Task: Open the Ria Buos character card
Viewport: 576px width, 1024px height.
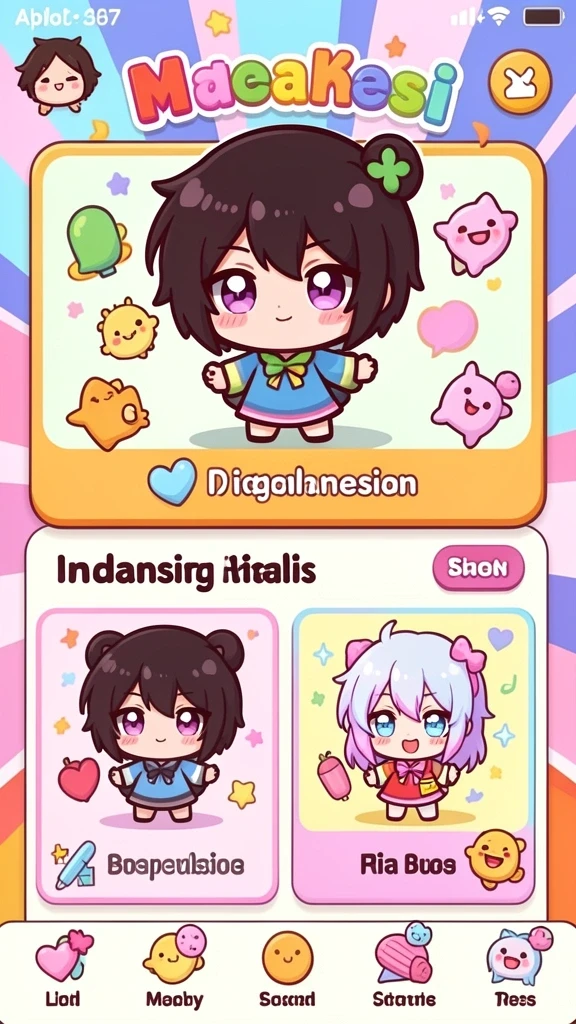Action: (x=413, y=756)
